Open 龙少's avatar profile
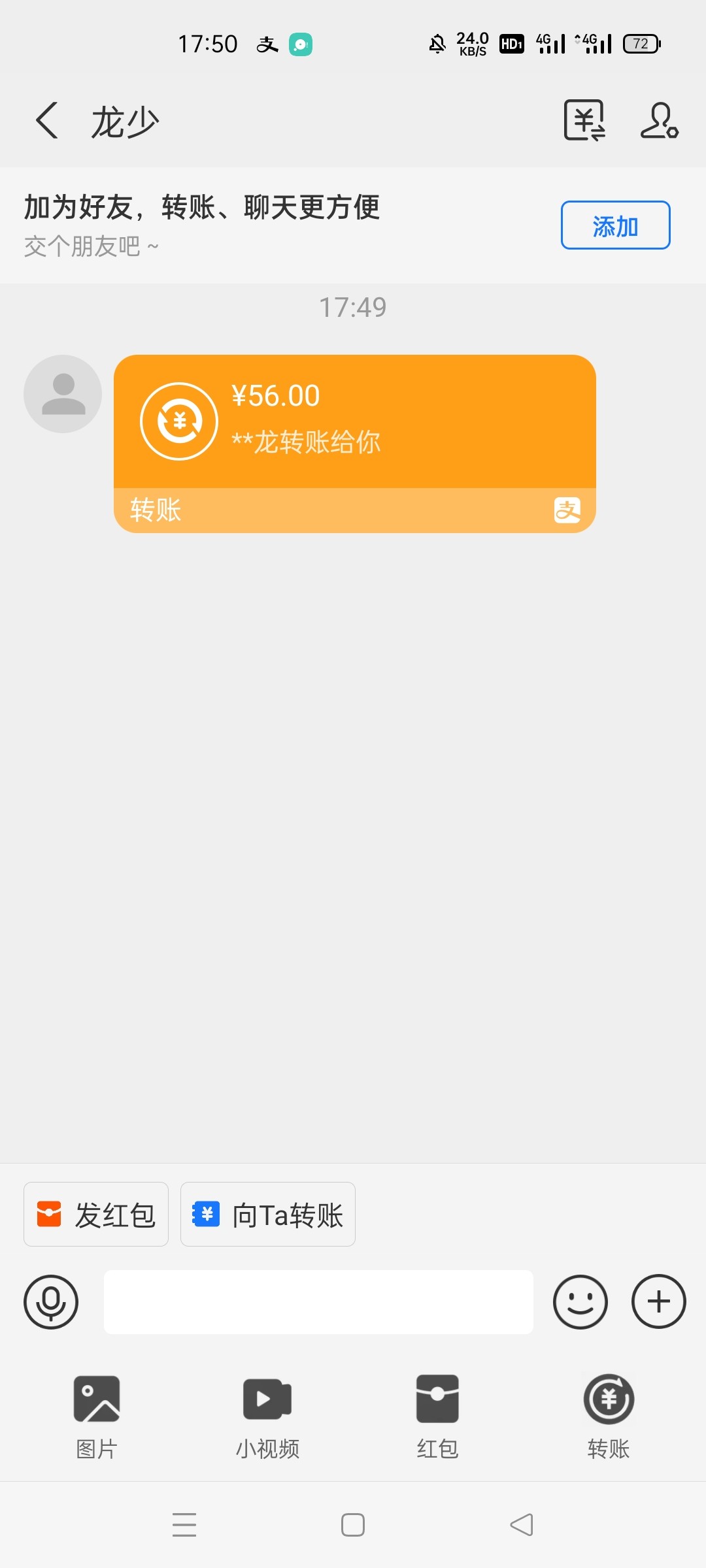 pos(63,394)
